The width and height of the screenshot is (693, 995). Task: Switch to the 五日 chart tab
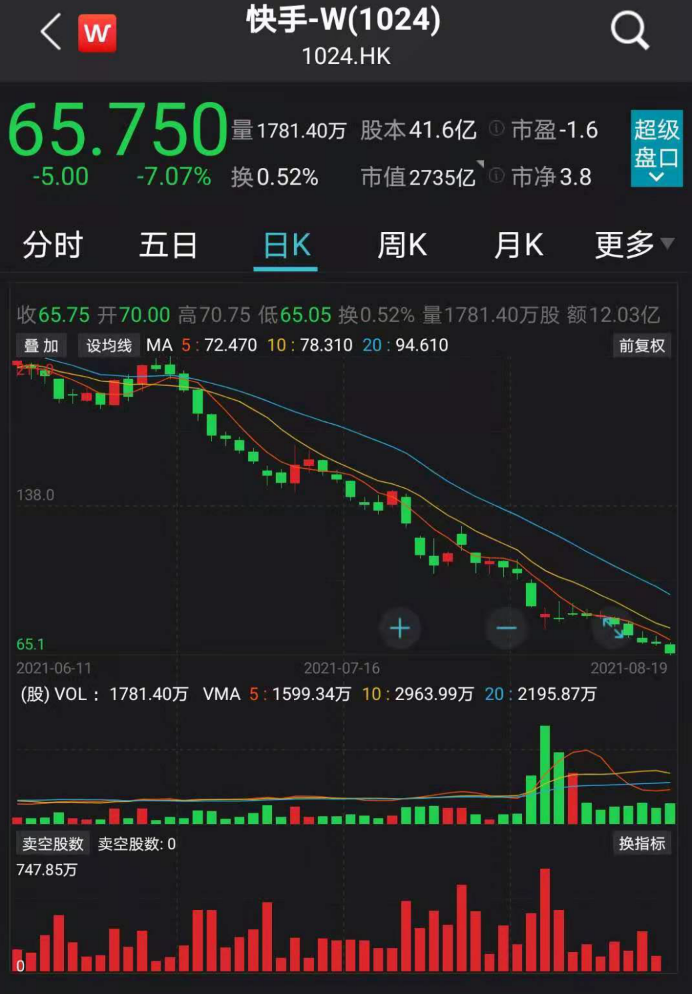coord(168,245)
